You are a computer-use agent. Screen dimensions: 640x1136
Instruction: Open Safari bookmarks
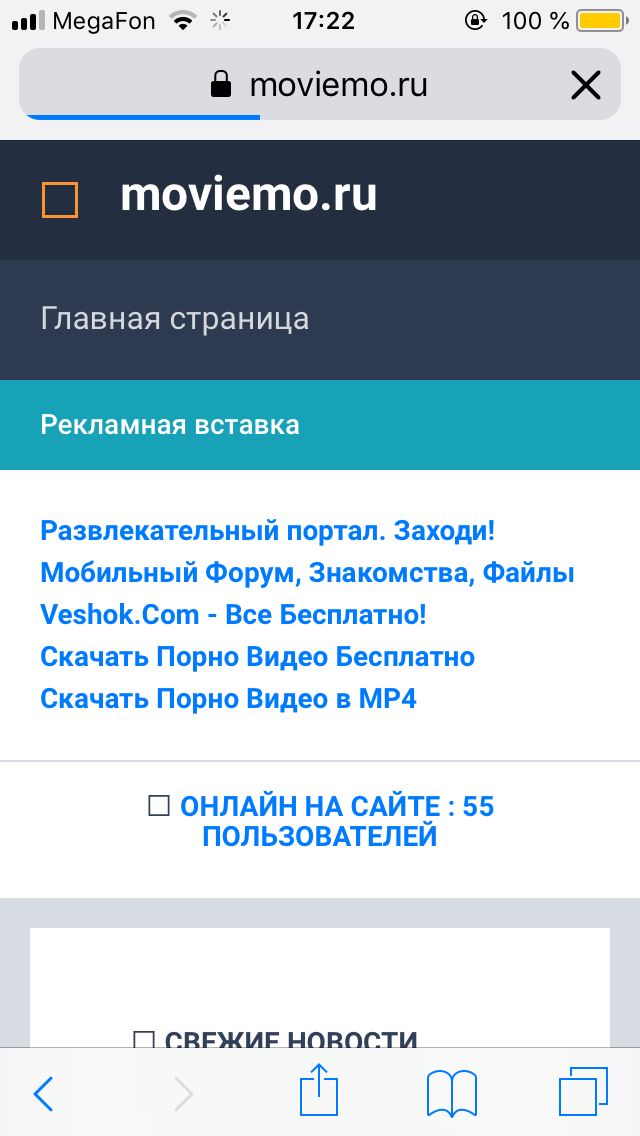452,1094
